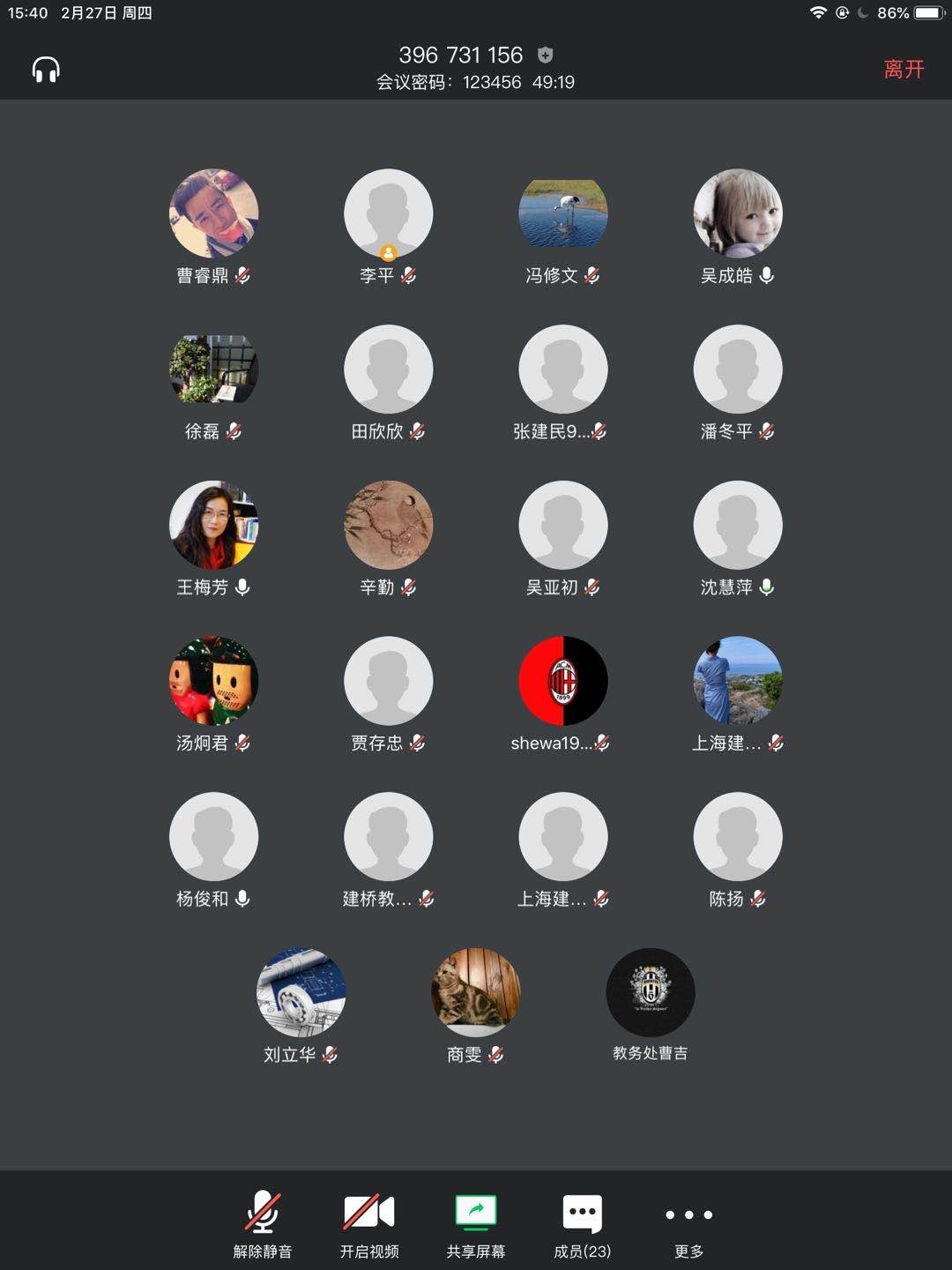Viewport: 952px width, 1270px height.
Task: Tap the headphone audio icon
Action: (46, 70)
